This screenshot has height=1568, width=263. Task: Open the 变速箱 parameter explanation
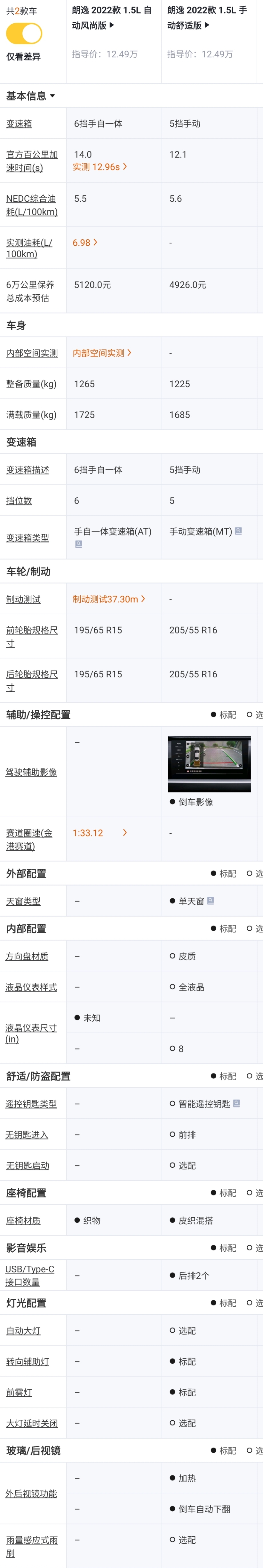[19, 124]
